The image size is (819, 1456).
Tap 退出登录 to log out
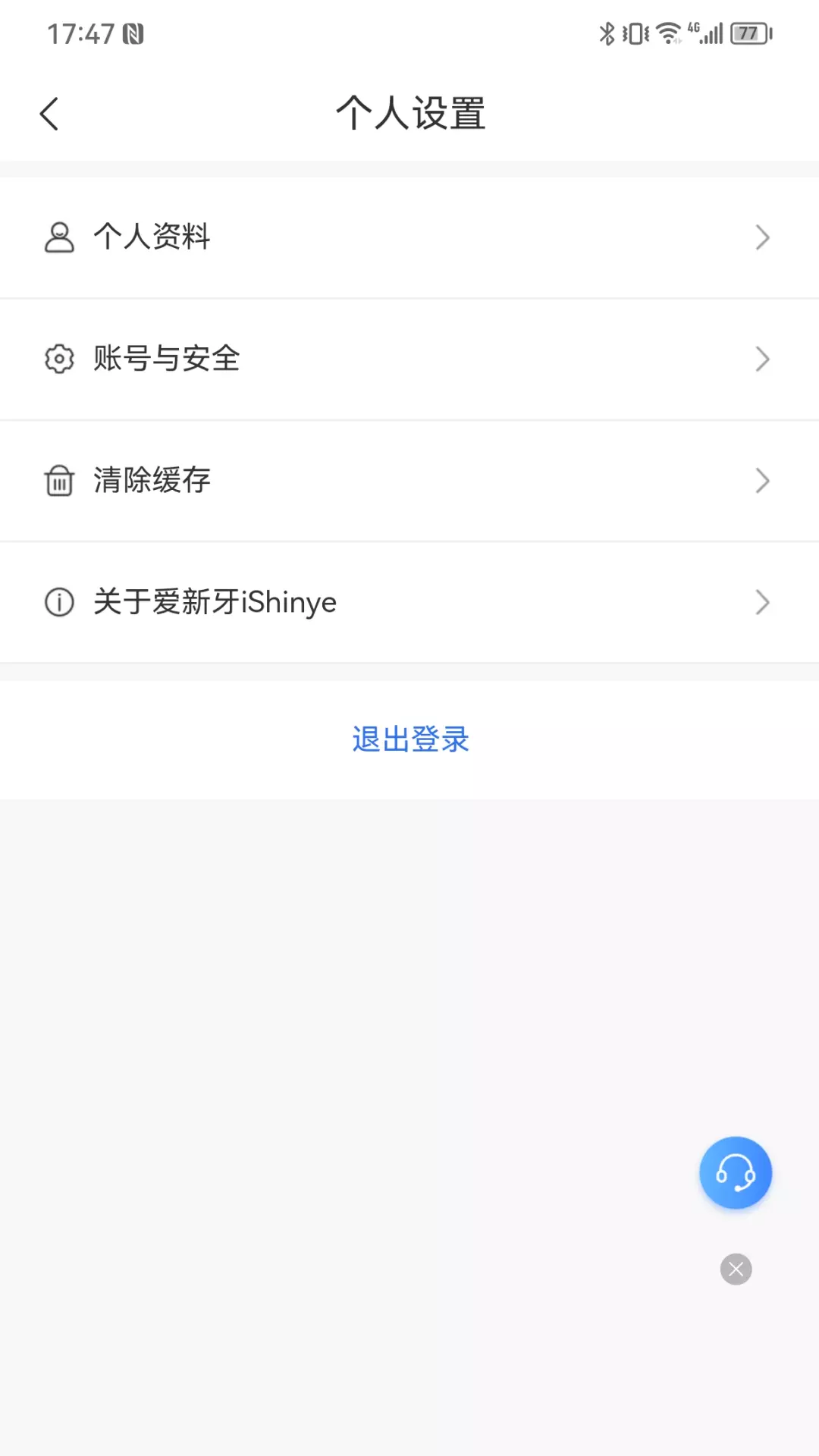410,739
